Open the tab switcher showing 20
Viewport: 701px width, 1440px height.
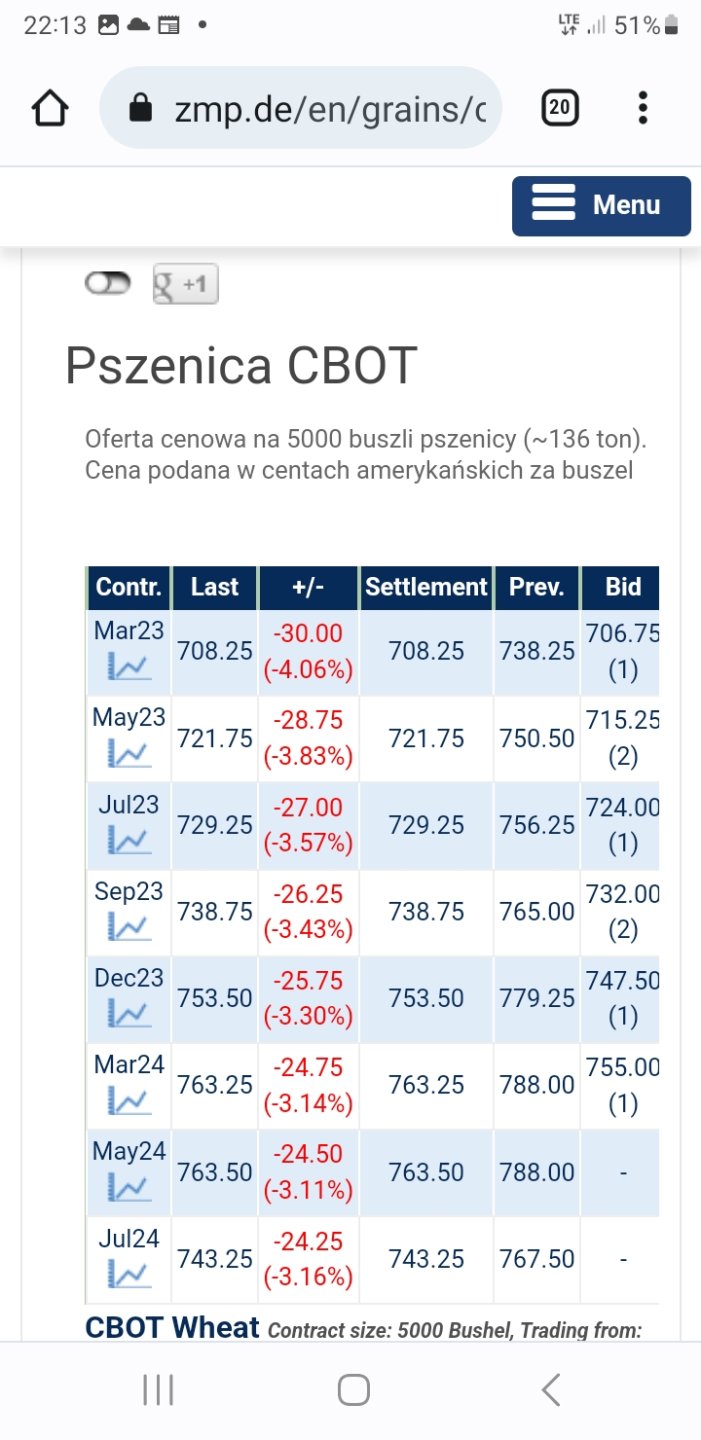tap(560, 108)
